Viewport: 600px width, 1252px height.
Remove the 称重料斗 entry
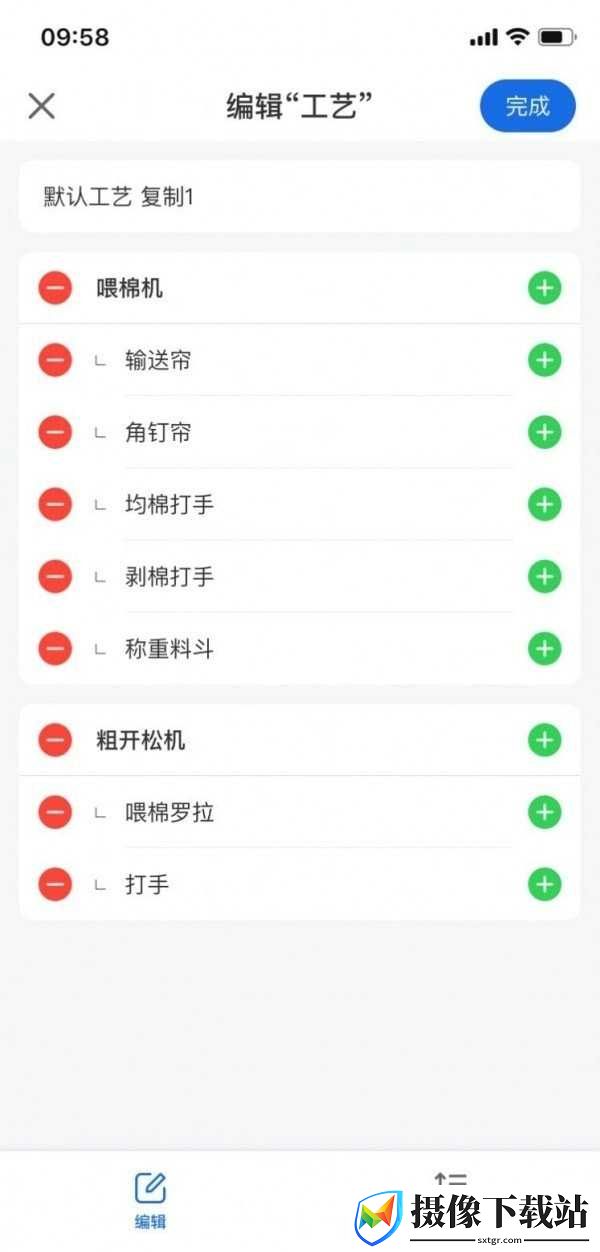click(55, 648)
